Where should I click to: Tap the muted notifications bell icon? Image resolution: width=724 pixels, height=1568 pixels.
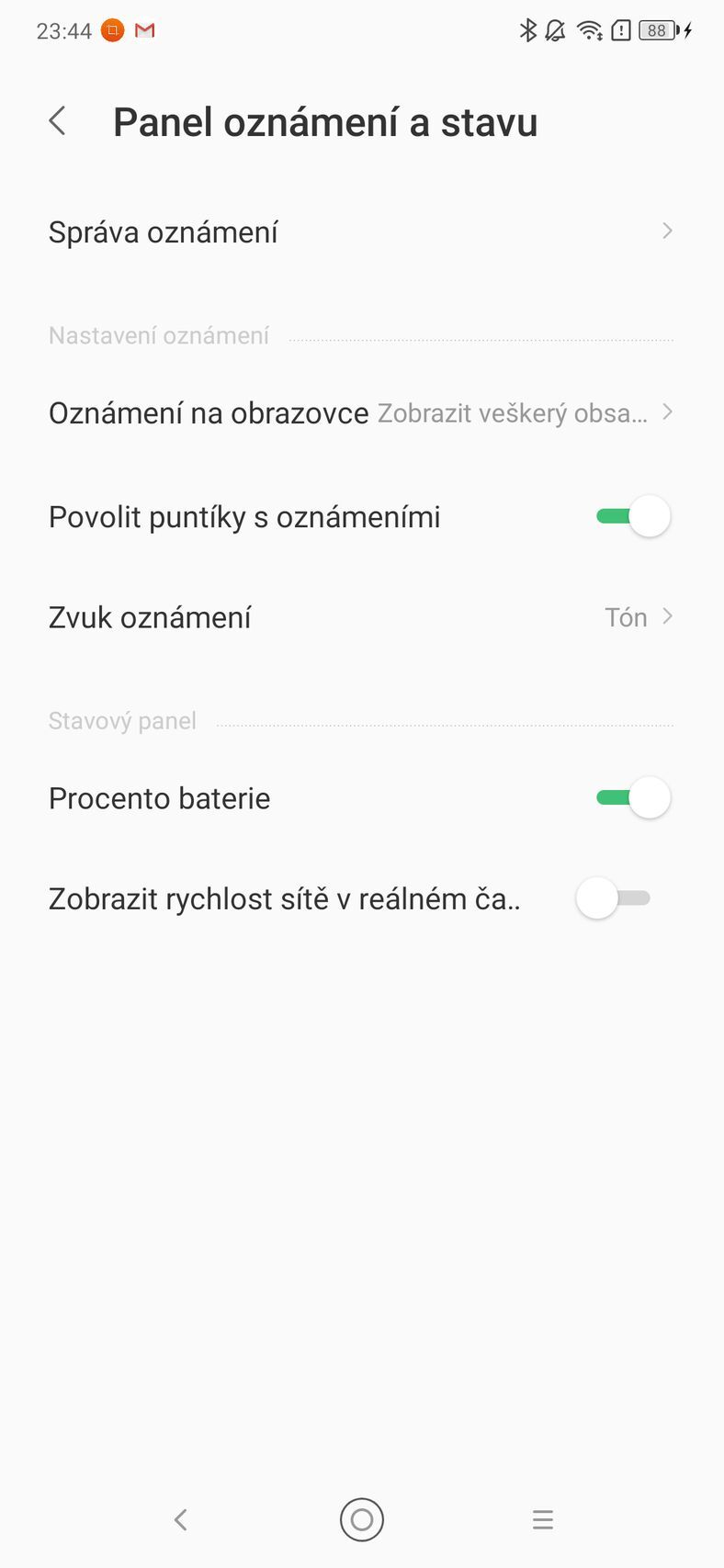point(555,30)
